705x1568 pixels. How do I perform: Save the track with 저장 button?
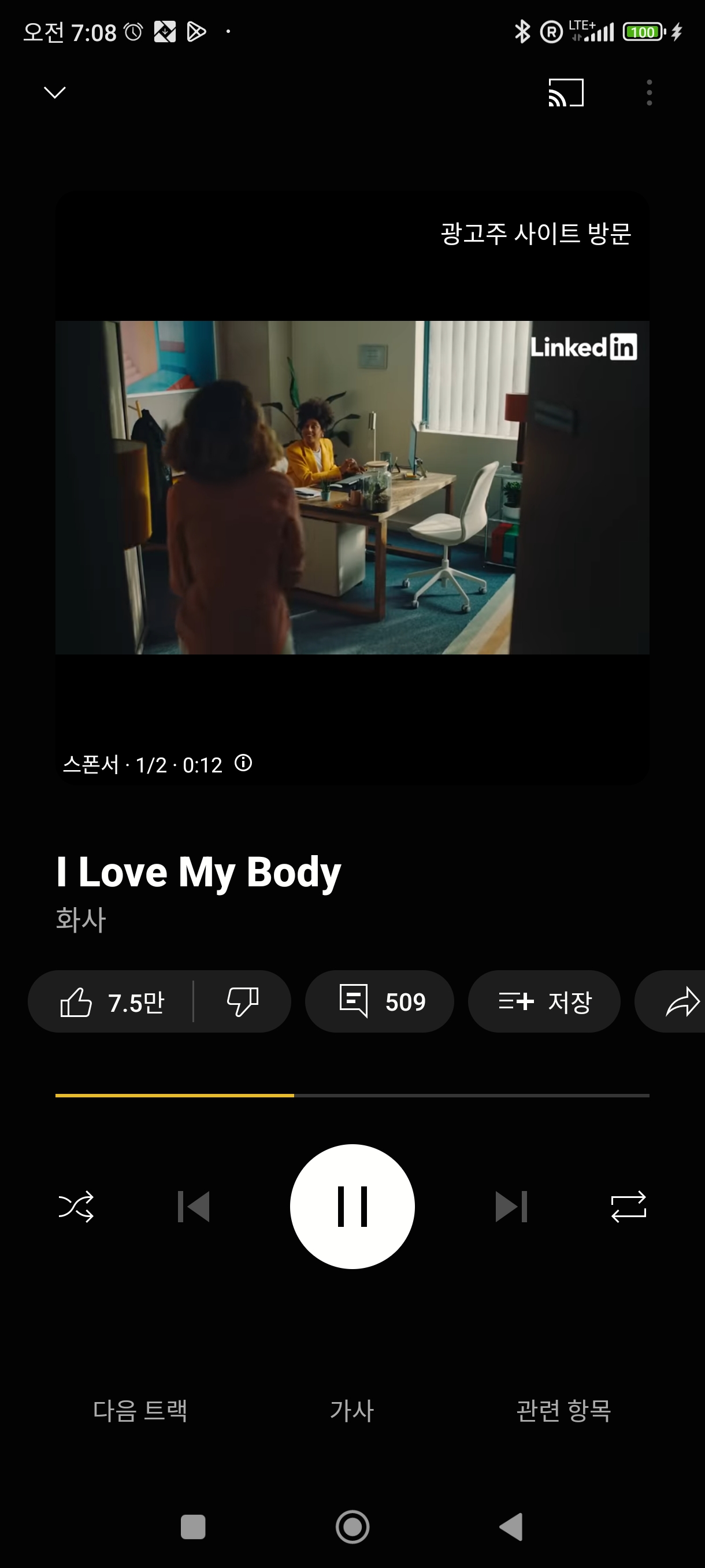tap(544, 1002)
